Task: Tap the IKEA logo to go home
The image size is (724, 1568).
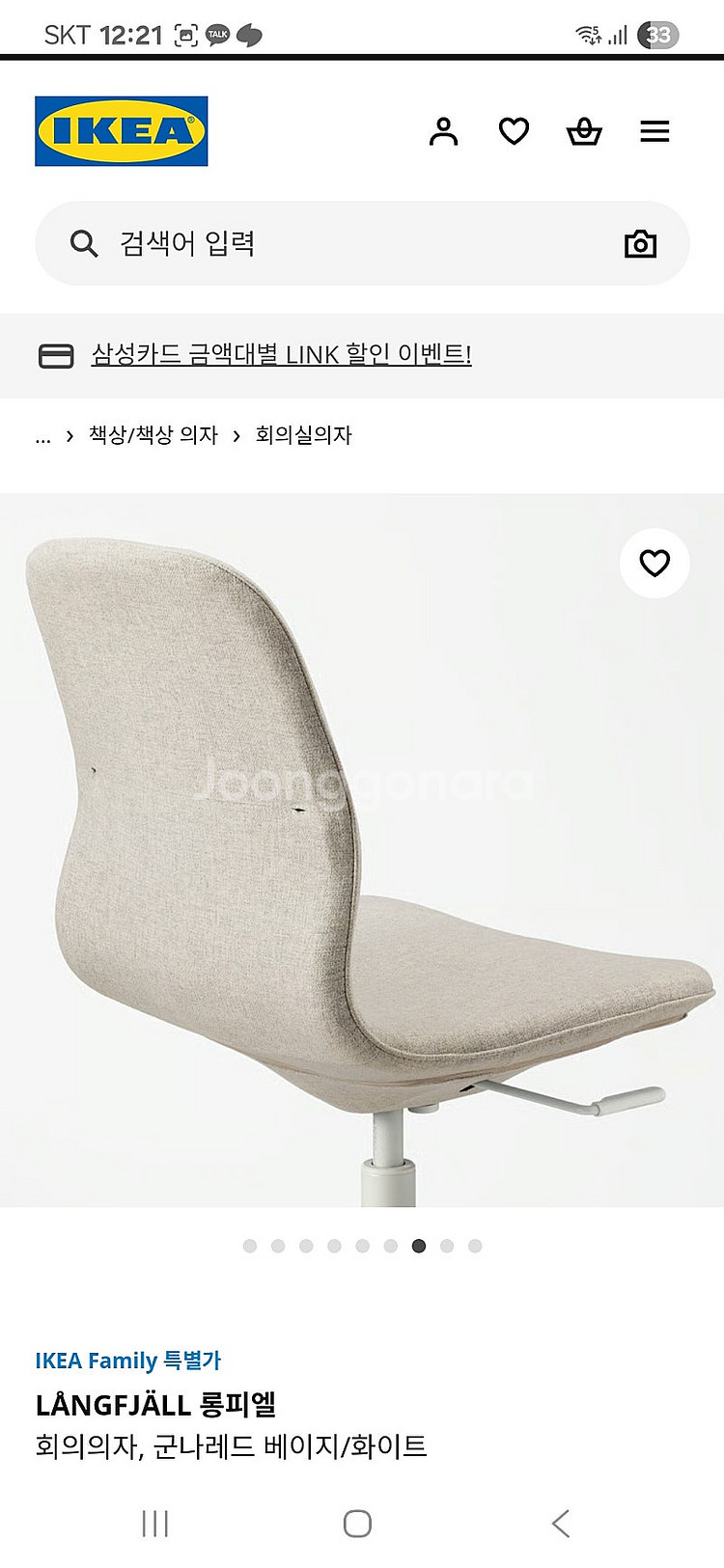Action: (x=122, y=131)
